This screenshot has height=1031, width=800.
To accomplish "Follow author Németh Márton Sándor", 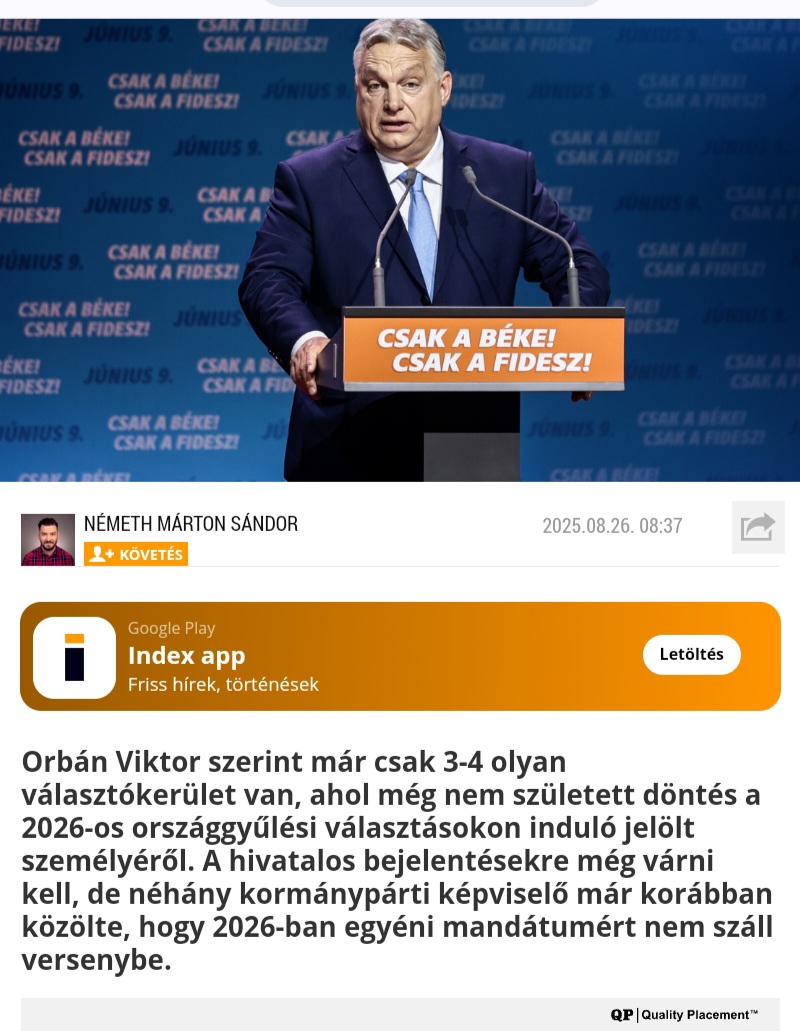I will point(136,554).
